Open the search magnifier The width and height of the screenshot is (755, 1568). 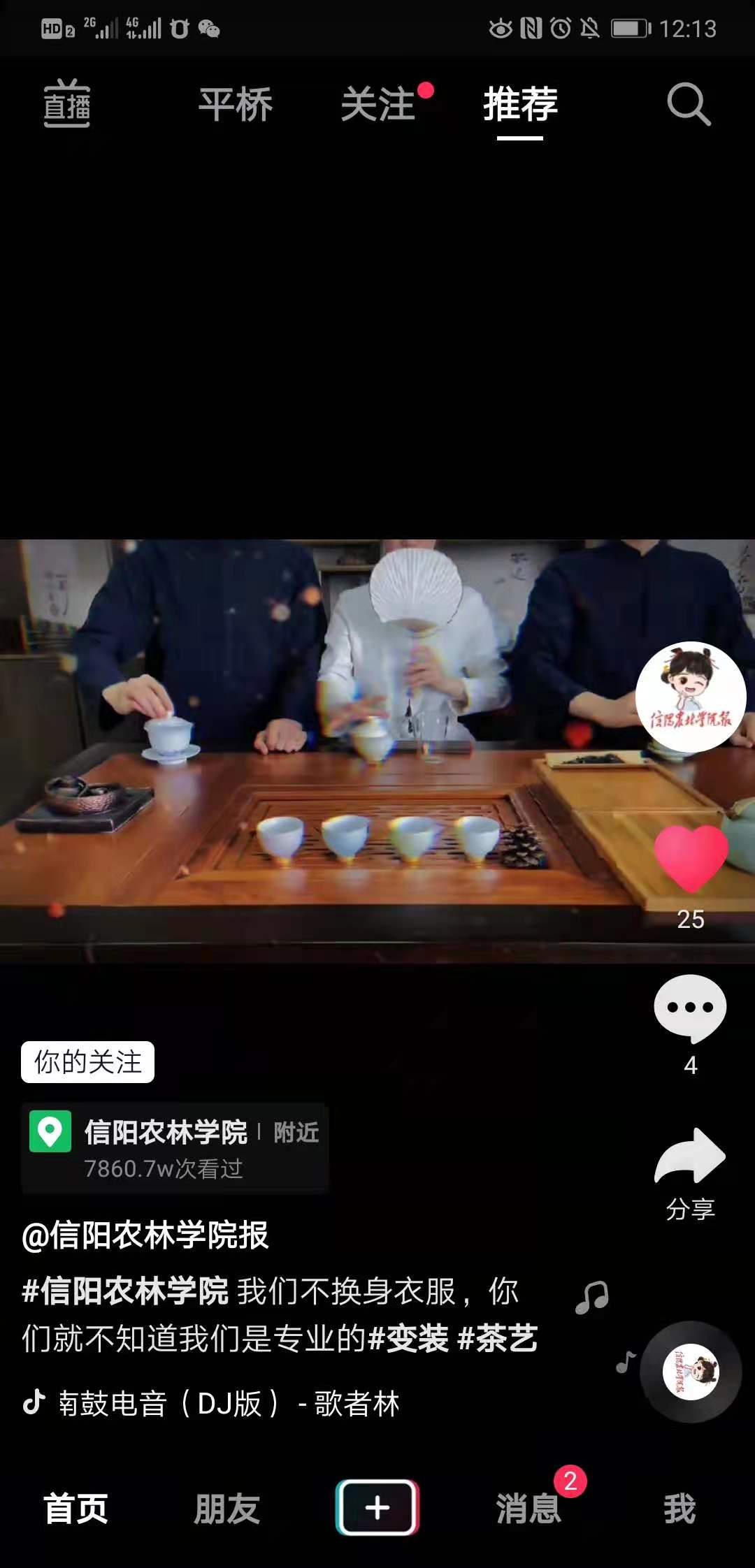689,105
